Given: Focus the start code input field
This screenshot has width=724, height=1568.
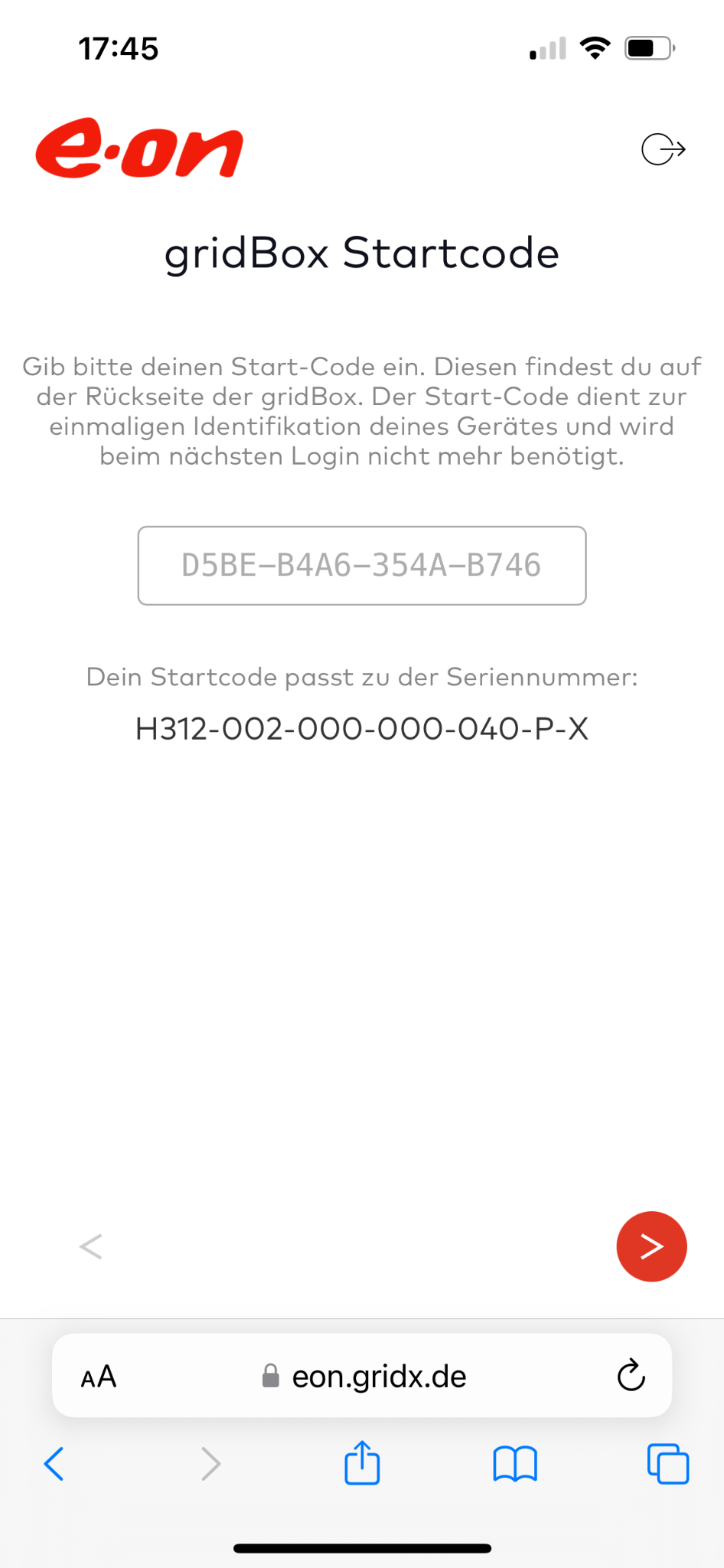Looking at the screenshot, I should pos(362,566).
